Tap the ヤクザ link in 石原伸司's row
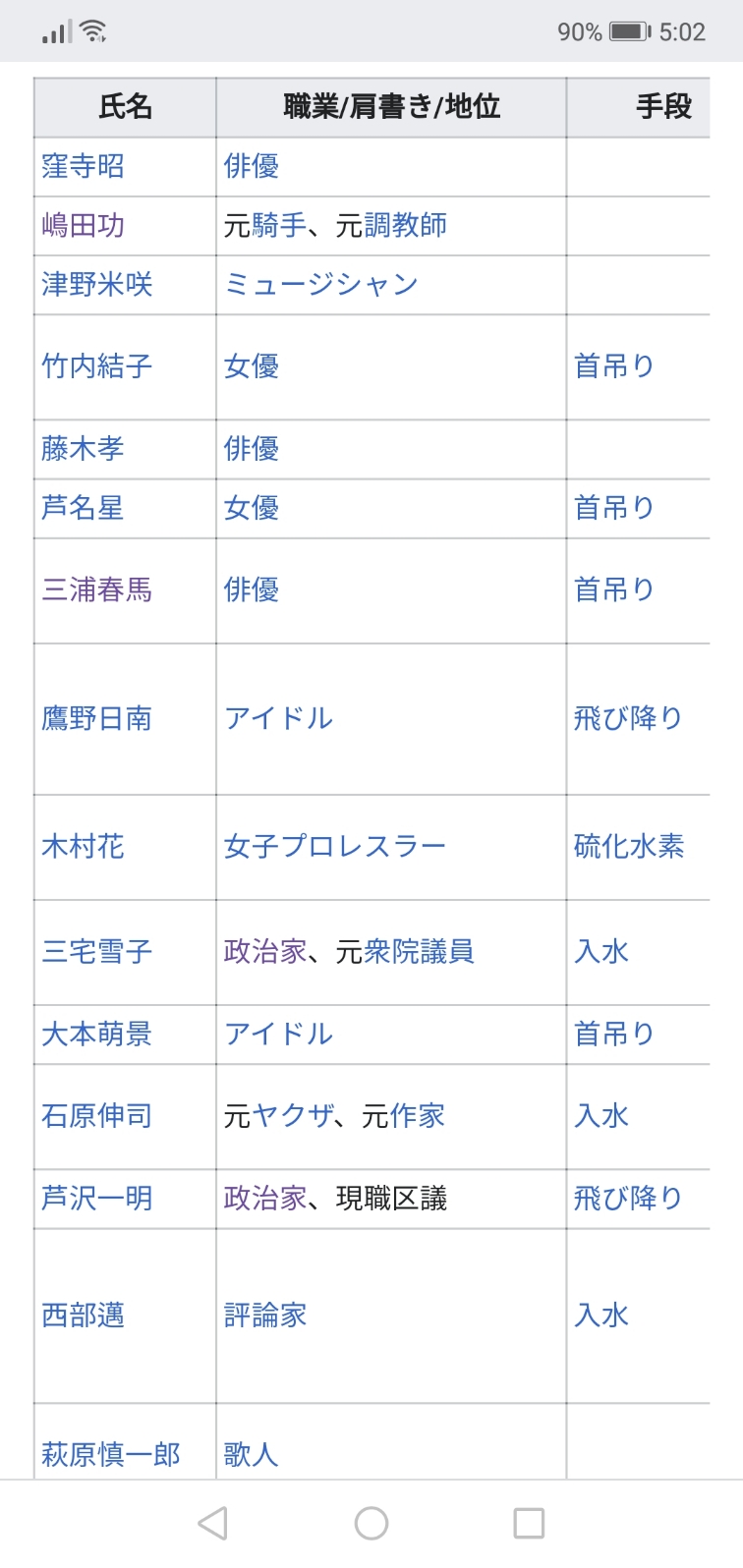 coord(293,1116)
